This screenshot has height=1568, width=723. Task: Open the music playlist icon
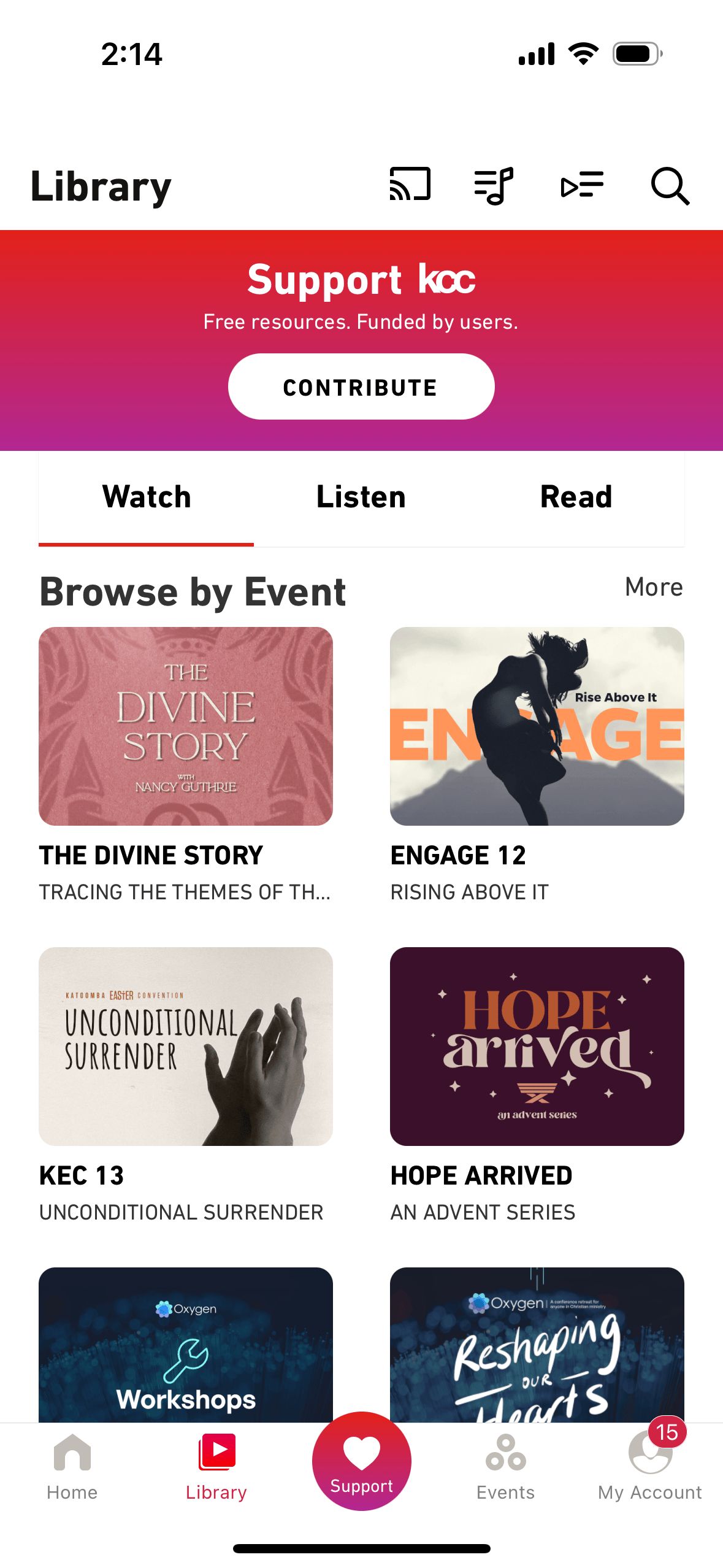coord(494,185)
